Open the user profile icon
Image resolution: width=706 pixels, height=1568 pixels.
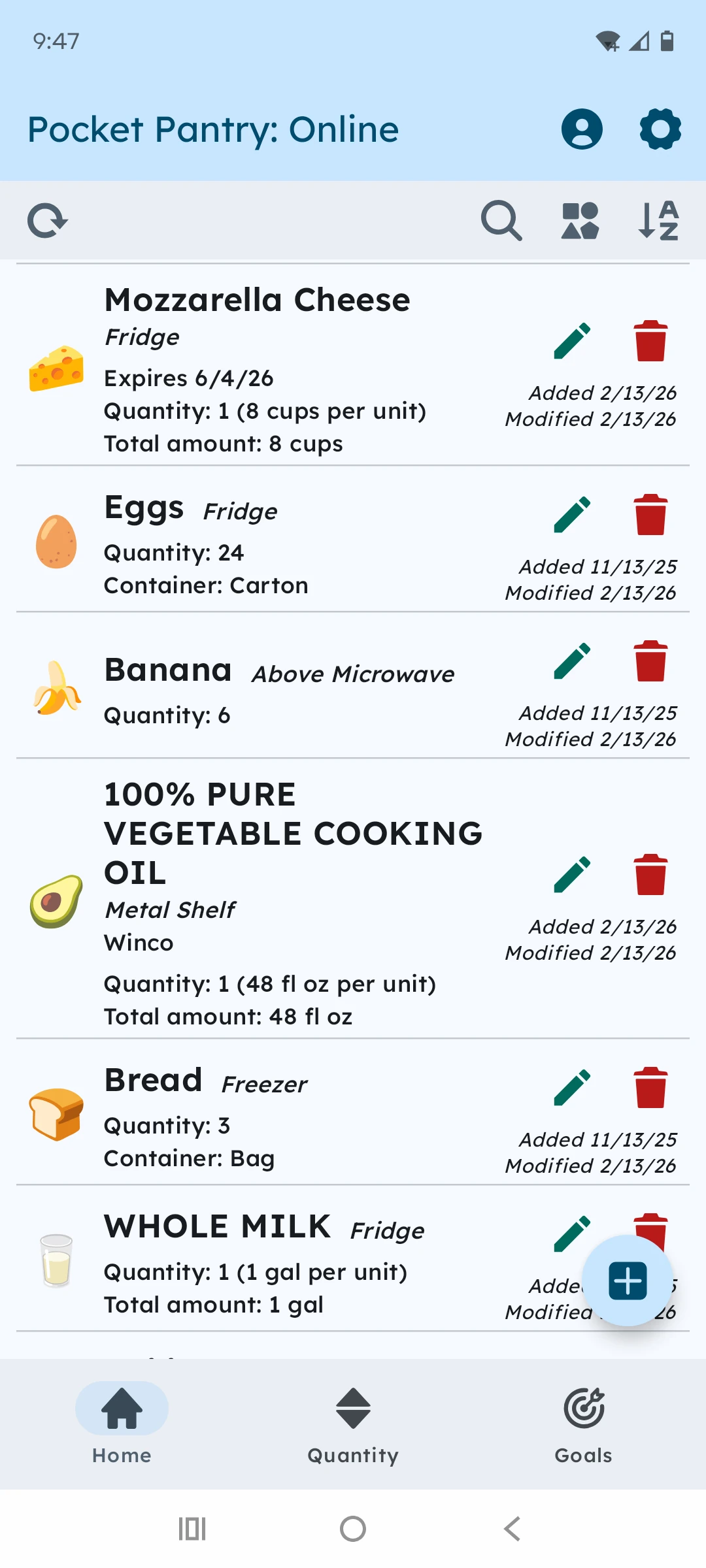[581, 129]
